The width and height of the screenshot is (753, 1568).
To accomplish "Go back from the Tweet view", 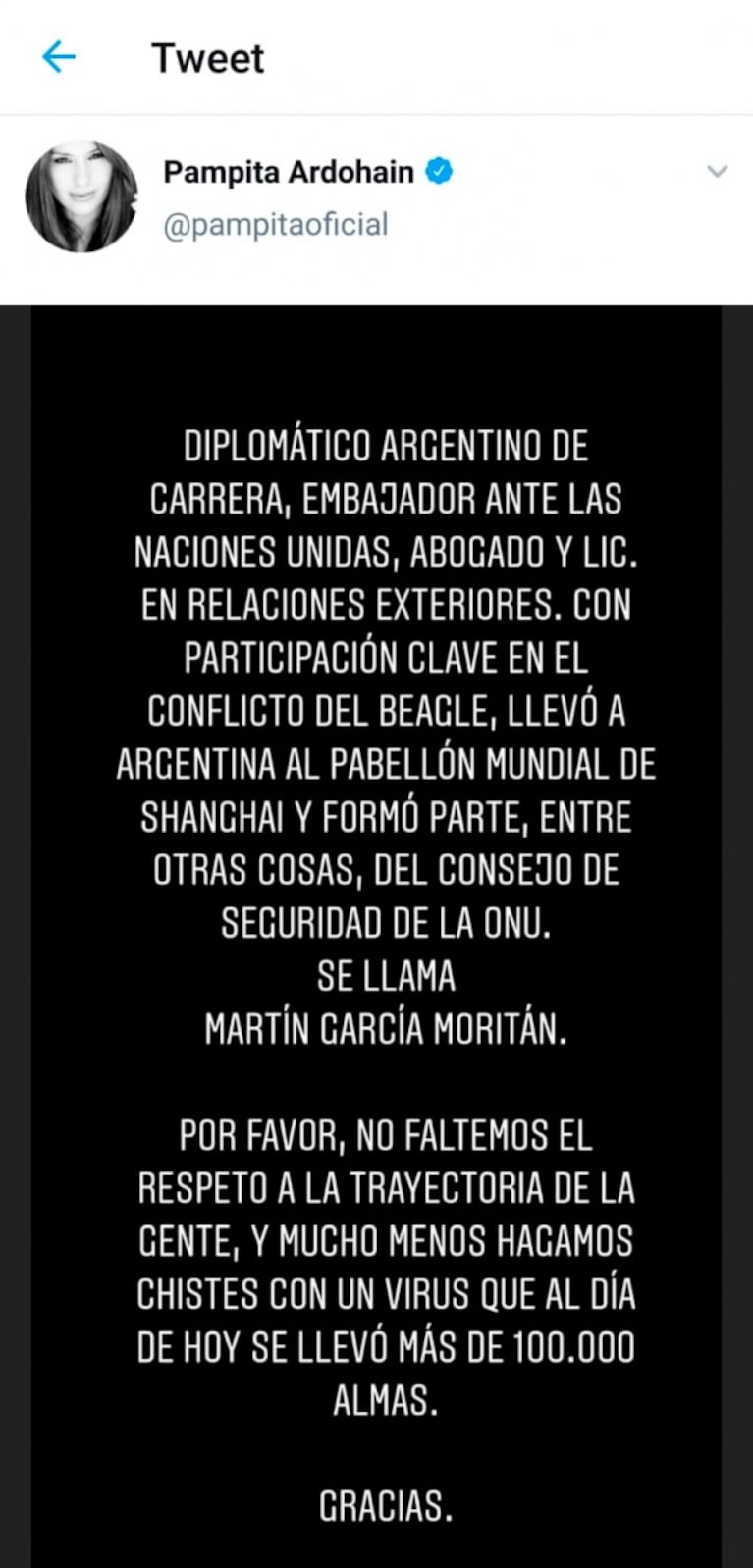I will (x=58, y=57).
